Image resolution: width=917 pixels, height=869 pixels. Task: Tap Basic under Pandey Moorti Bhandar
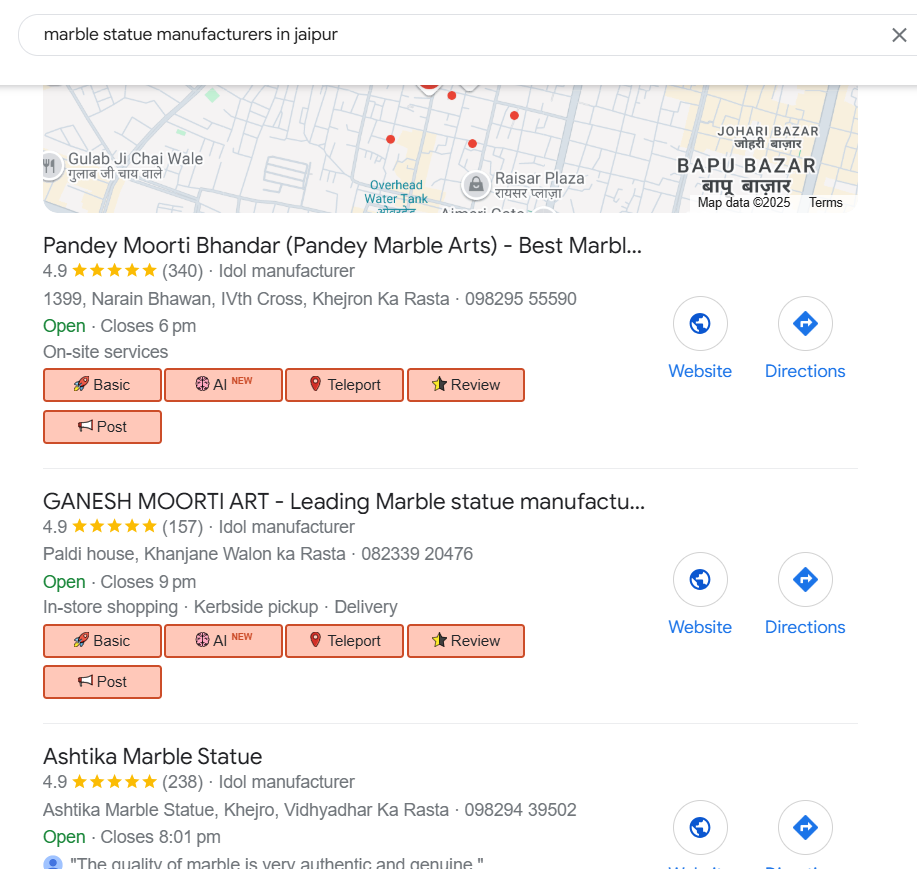[102, 385]
